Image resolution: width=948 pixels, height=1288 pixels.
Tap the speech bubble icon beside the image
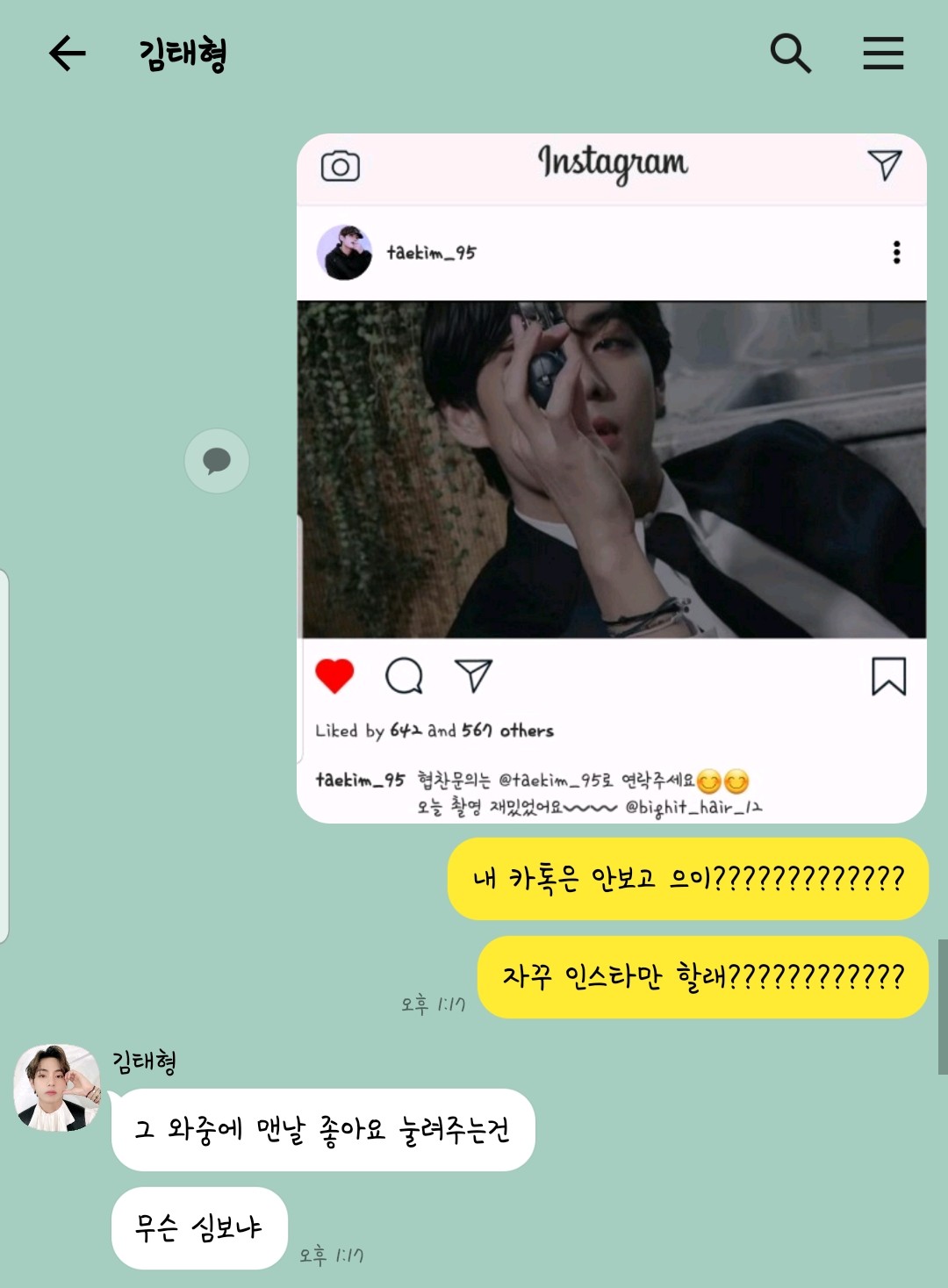217,461
